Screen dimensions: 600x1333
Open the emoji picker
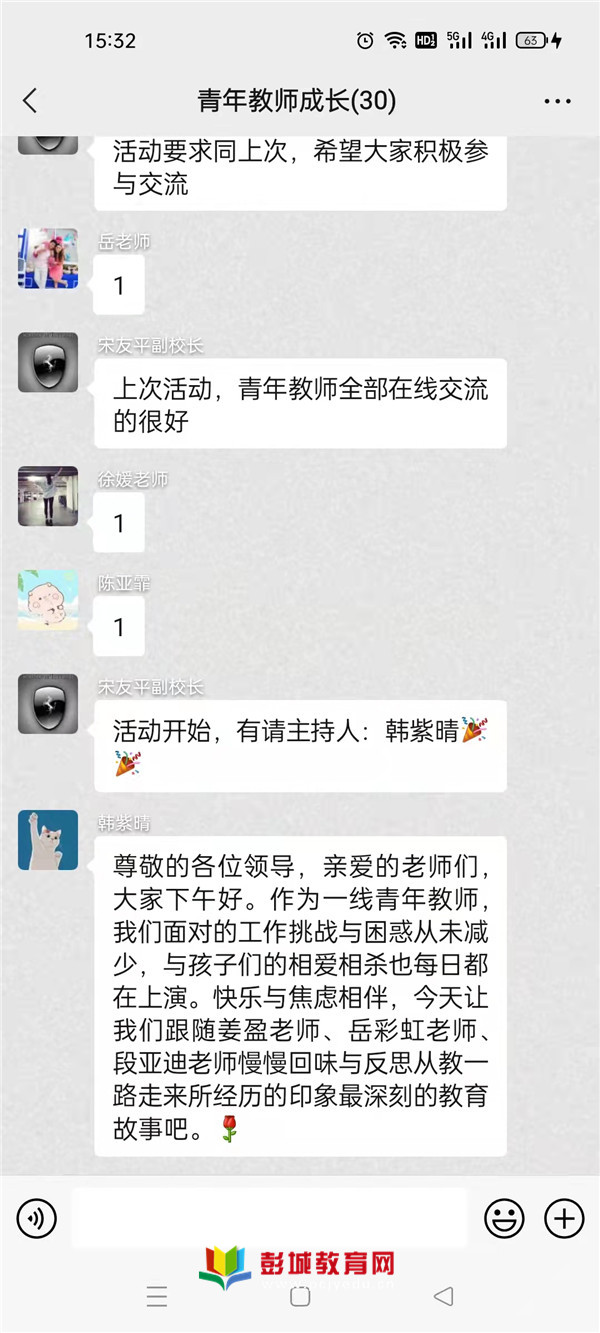[504, 1218]
